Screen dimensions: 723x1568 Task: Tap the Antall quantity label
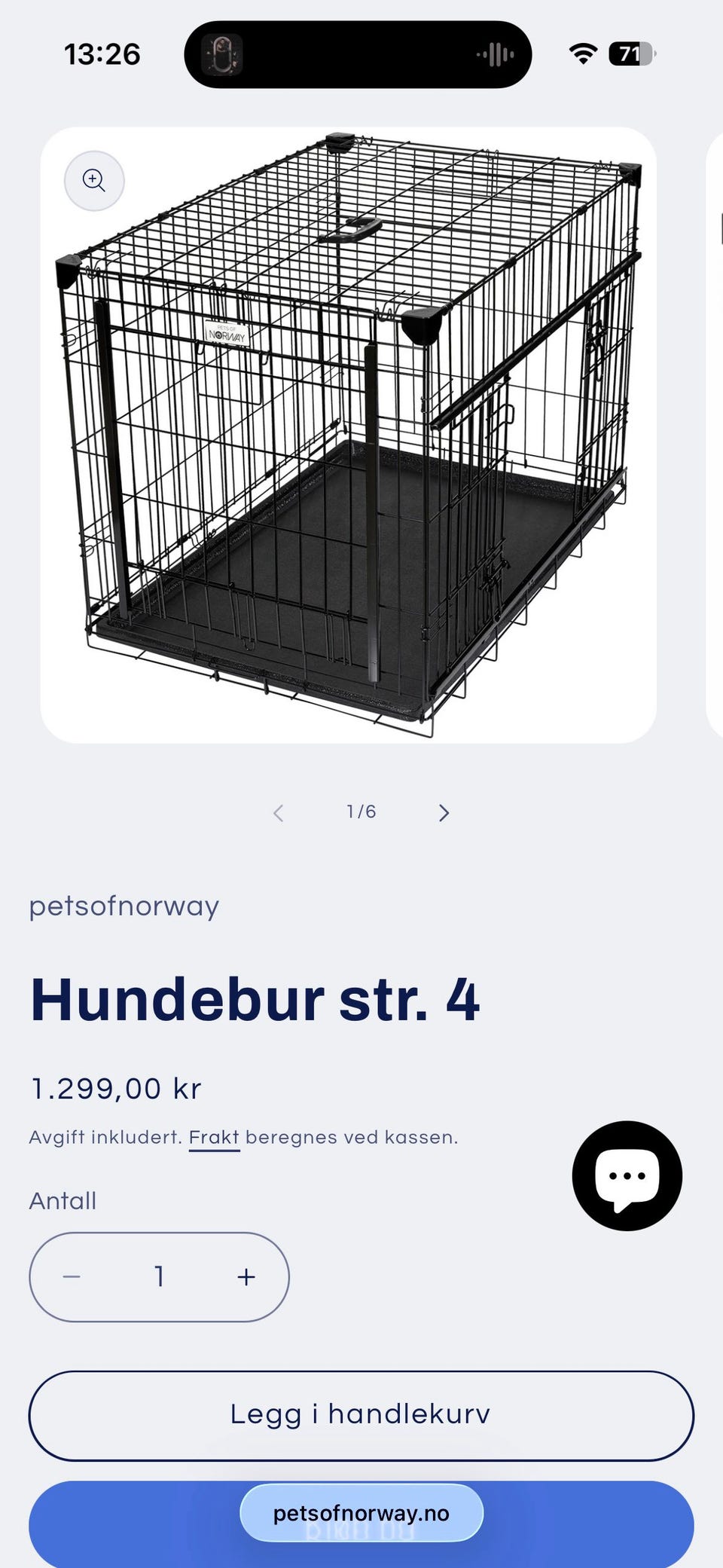tap(63, 1200)
